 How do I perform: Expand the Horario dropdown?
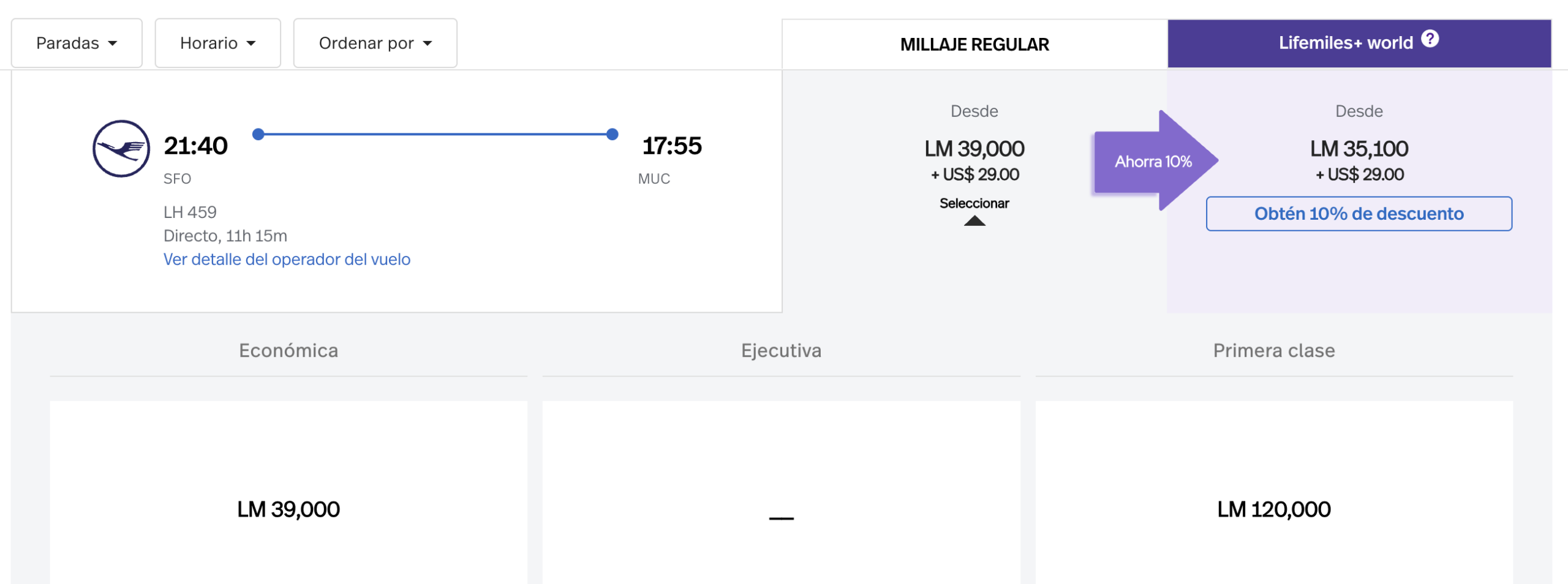tap(217, 43)
